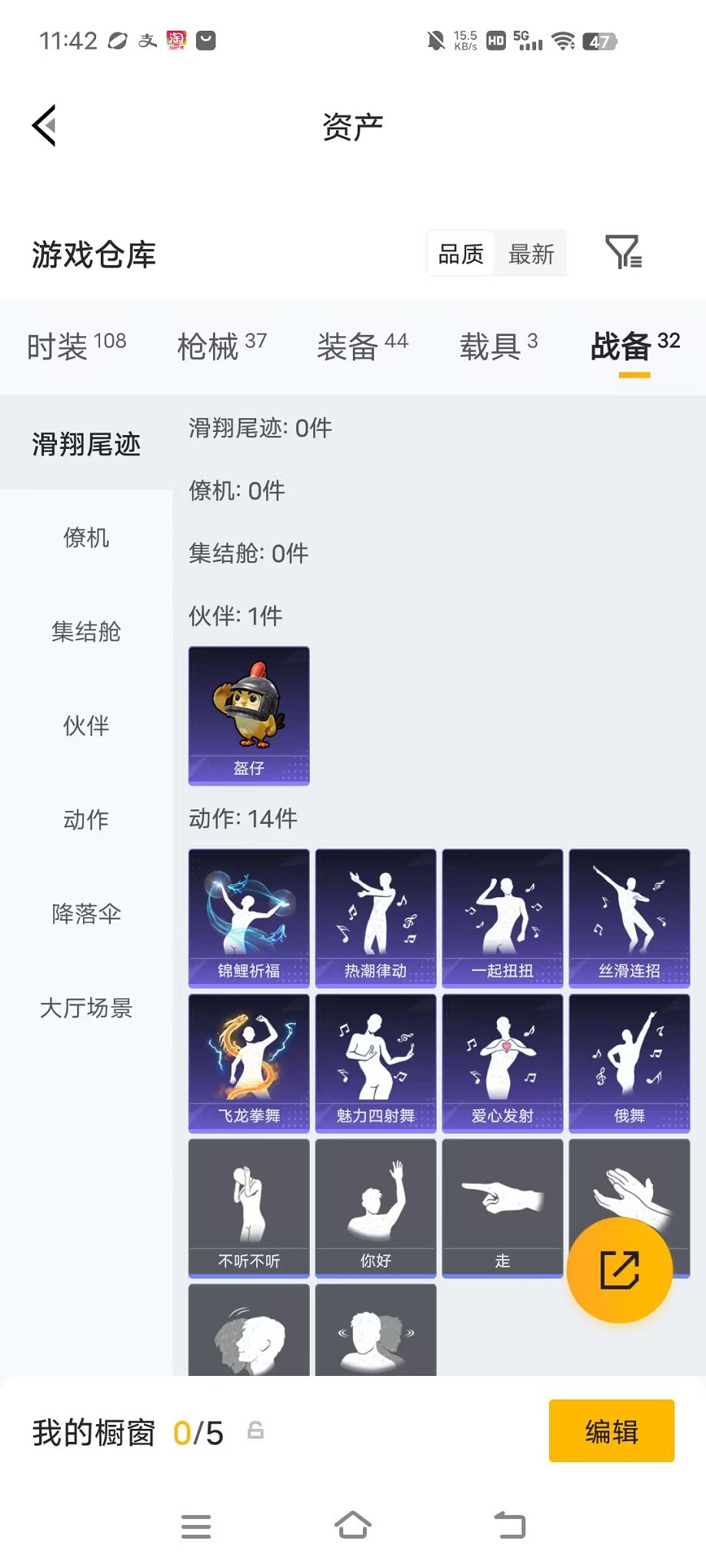Open the 僚机 sidebar category

tap(87, 538)
